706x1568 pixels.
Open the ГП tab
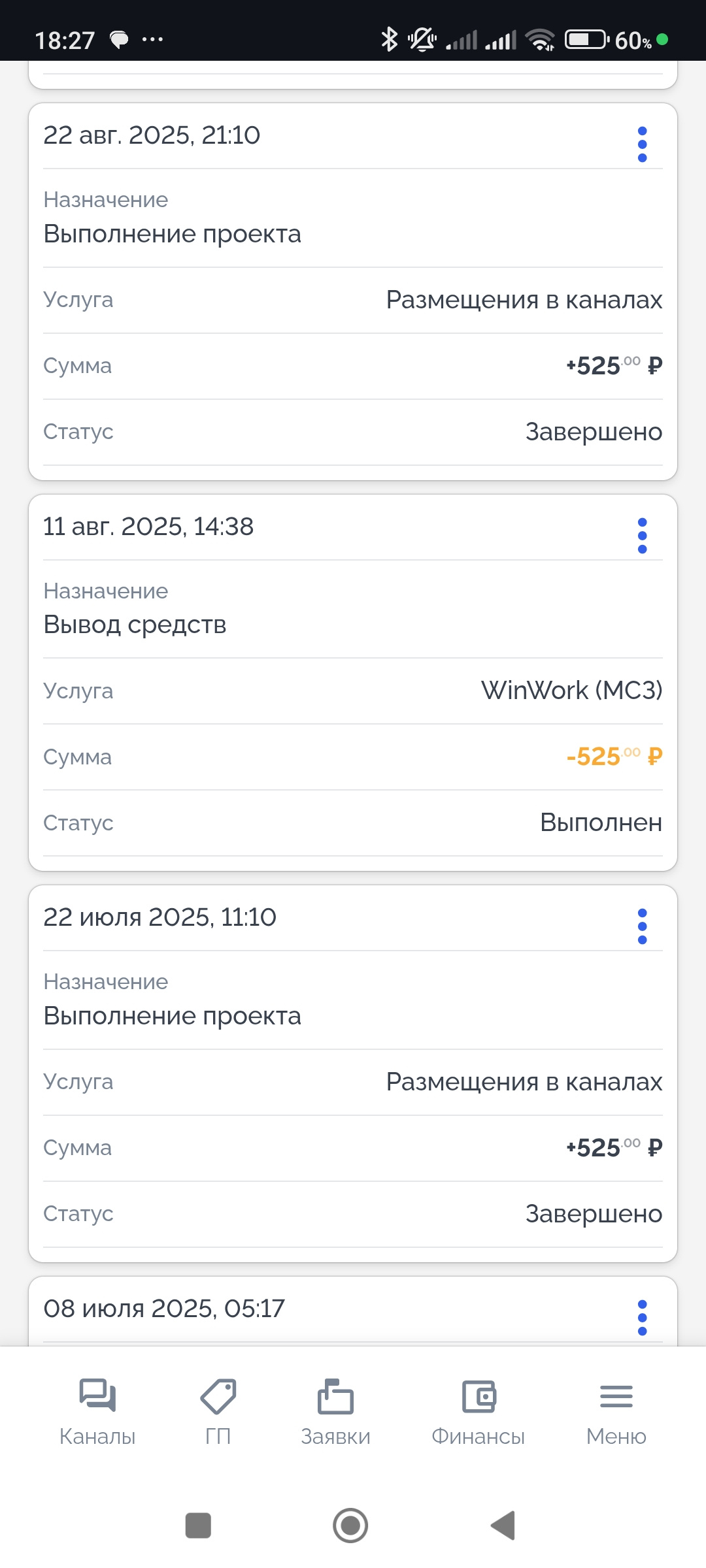218,1411
